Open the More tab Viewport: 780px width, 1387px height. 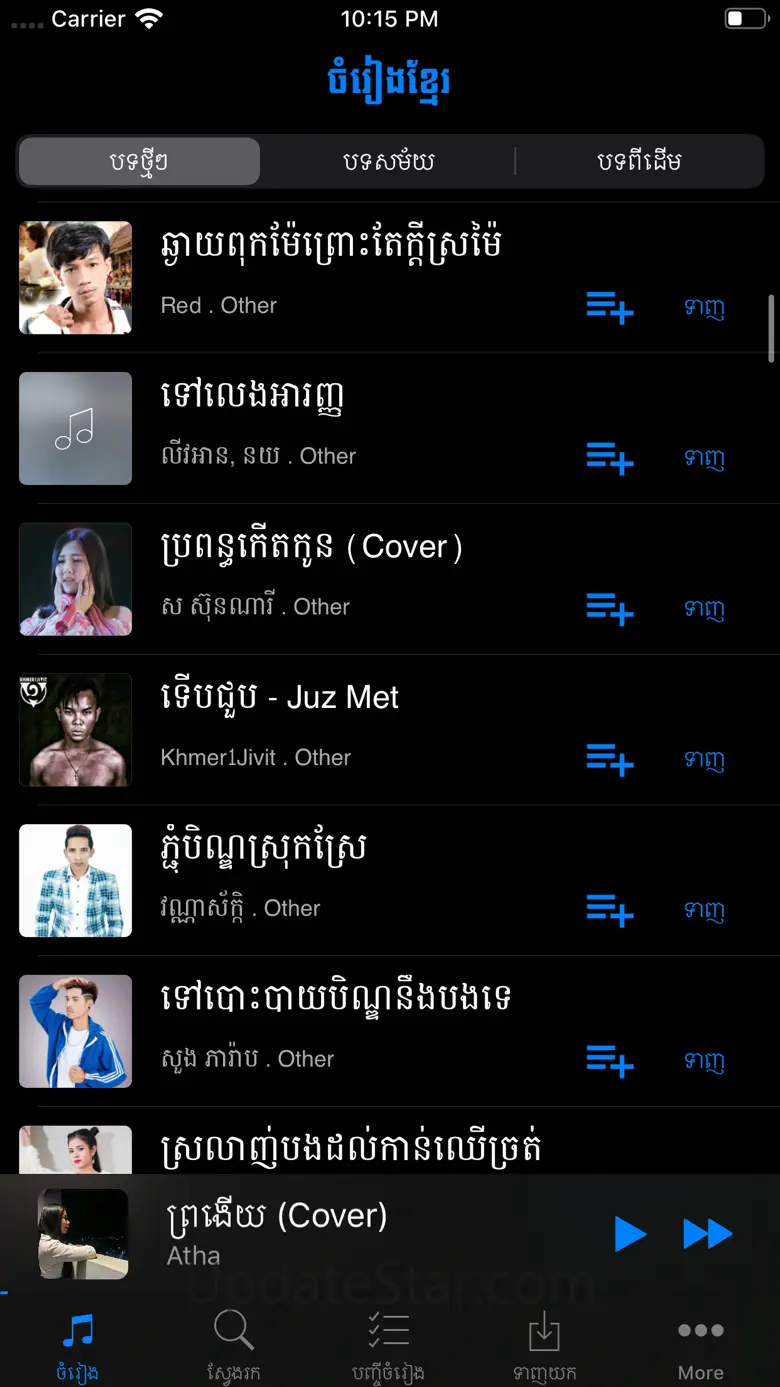point(700,1345)
